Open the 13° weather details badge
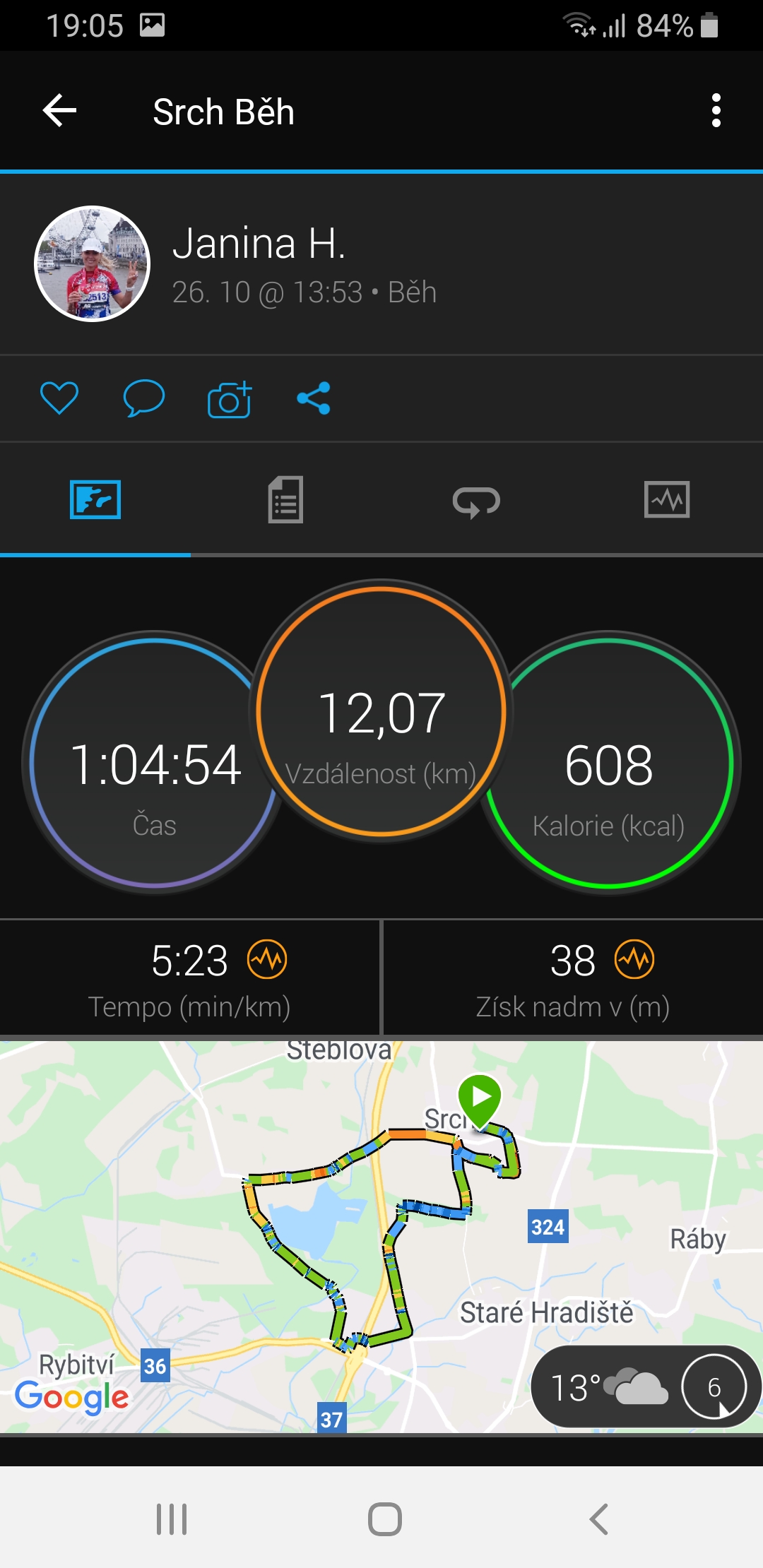 tap(645, 1387)
